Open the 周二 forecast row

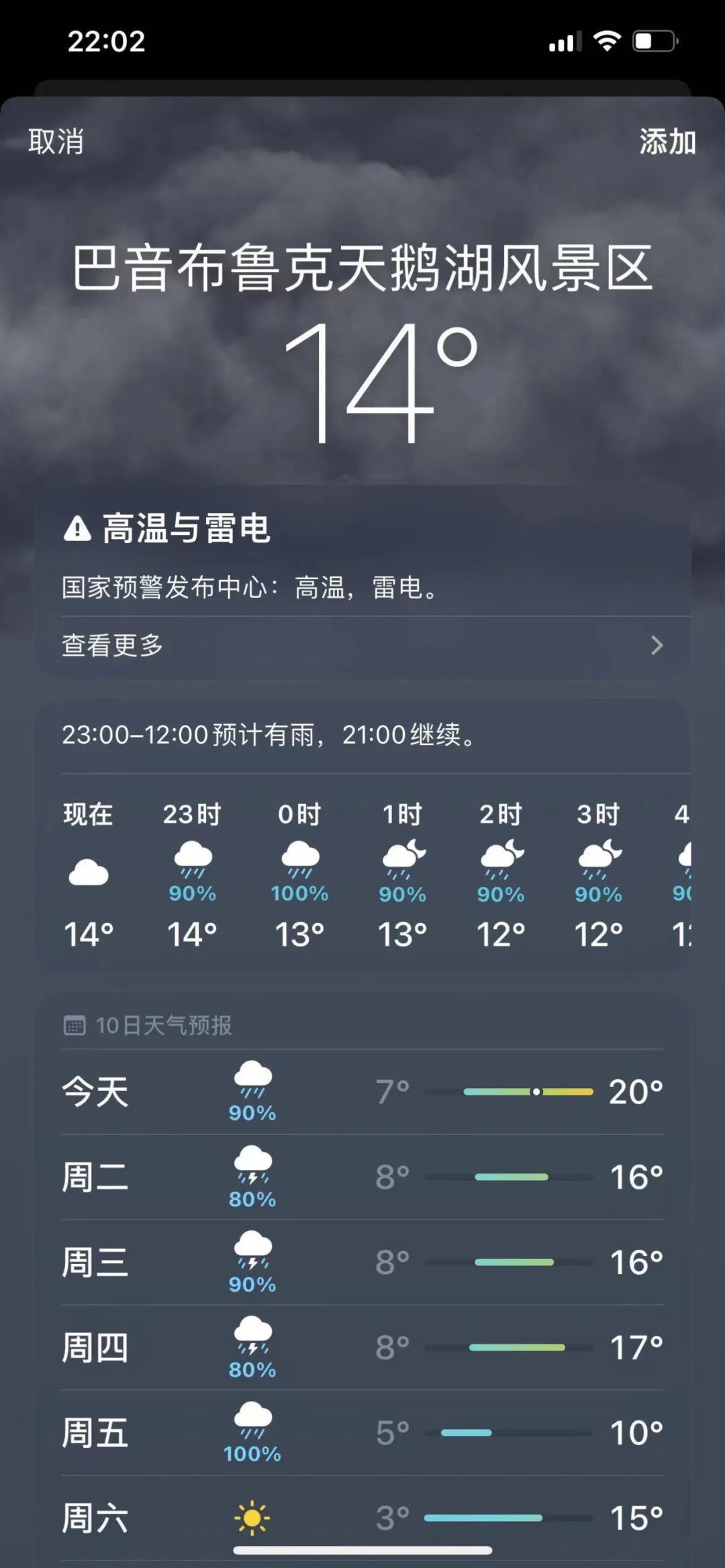(x=362, y=1177)
